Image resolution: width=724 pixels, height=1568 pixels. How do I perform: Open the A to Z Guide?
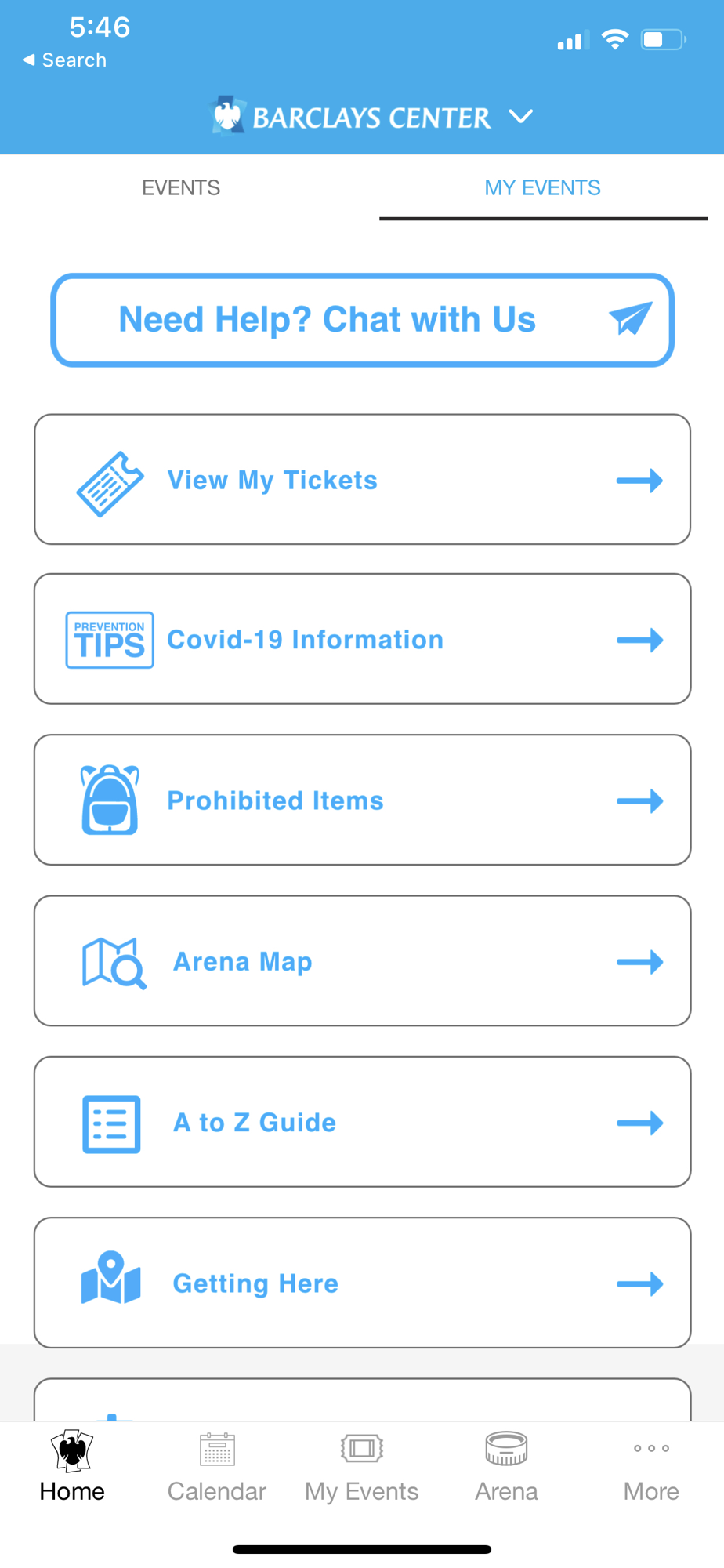click(362, 1122)
